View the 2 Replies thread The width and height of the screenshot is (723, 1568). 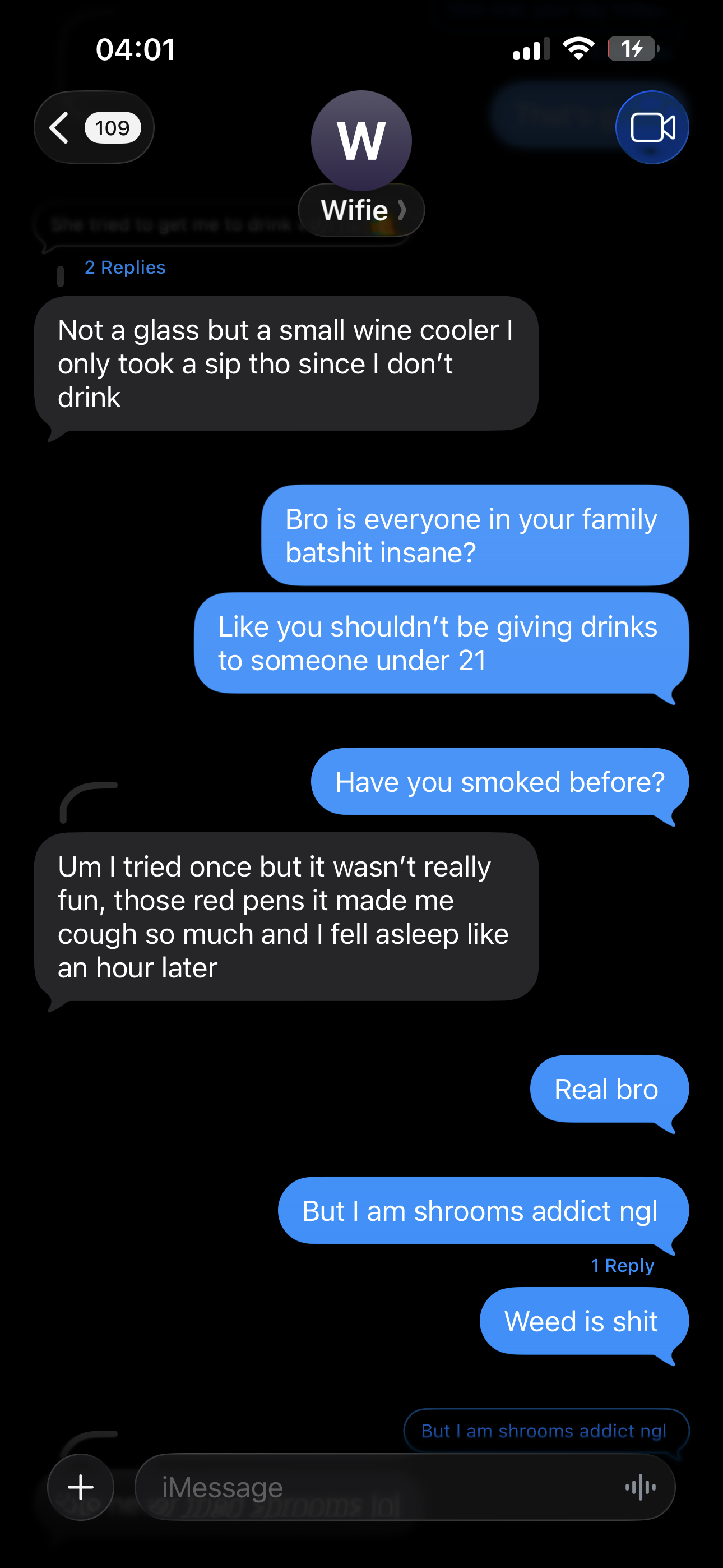125,267
